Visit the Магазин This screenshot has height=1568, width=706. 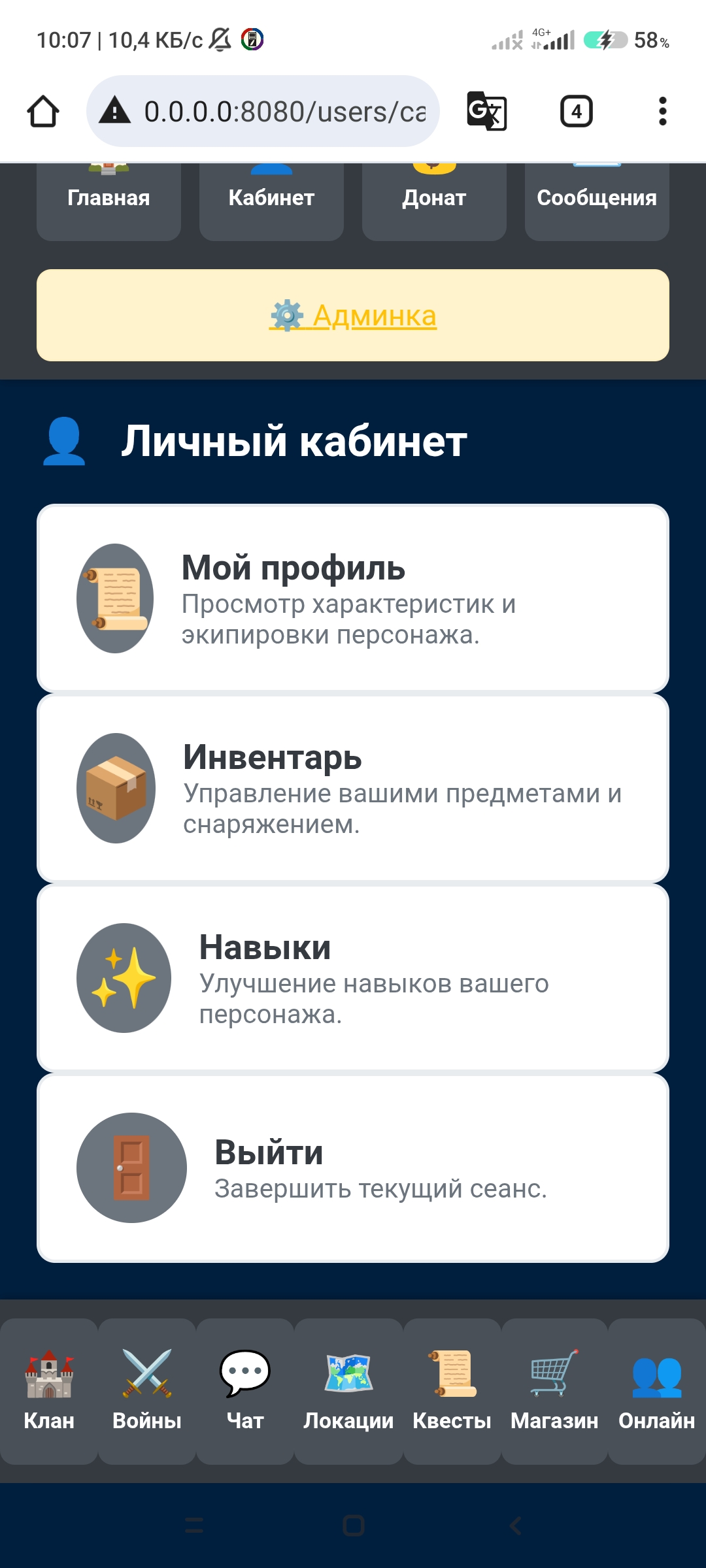click(554, 1392)
